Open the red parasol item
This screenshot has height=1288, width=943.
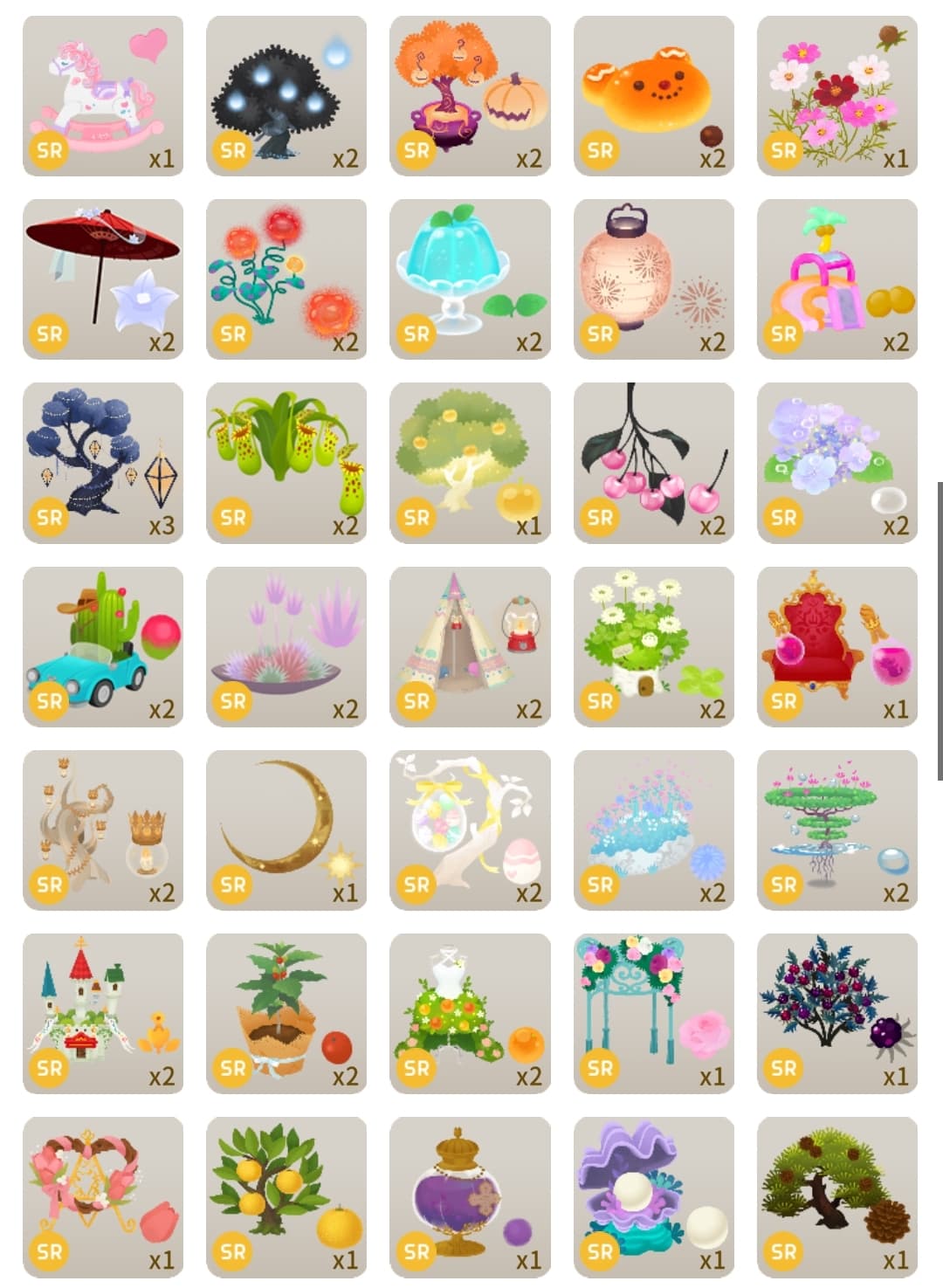pyautogui.click(x=103, y=279)
